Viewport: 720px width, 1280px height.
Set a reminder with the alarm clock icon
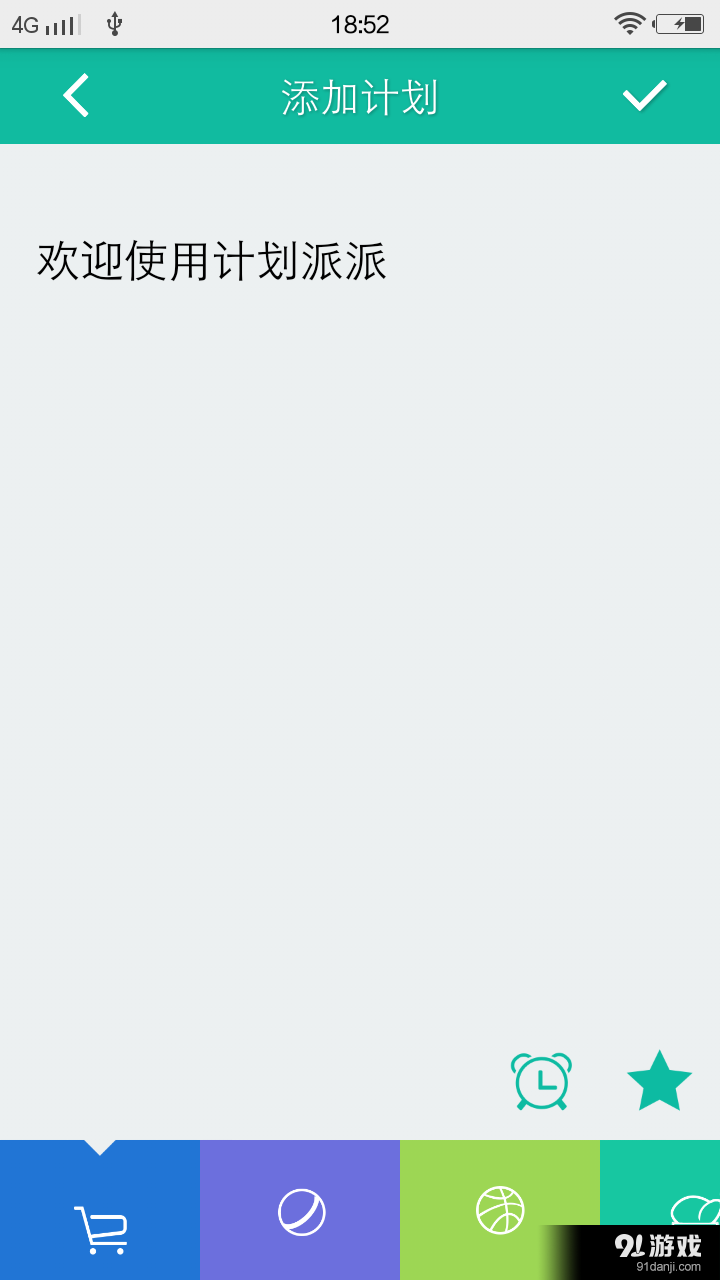pos(541,1081)
